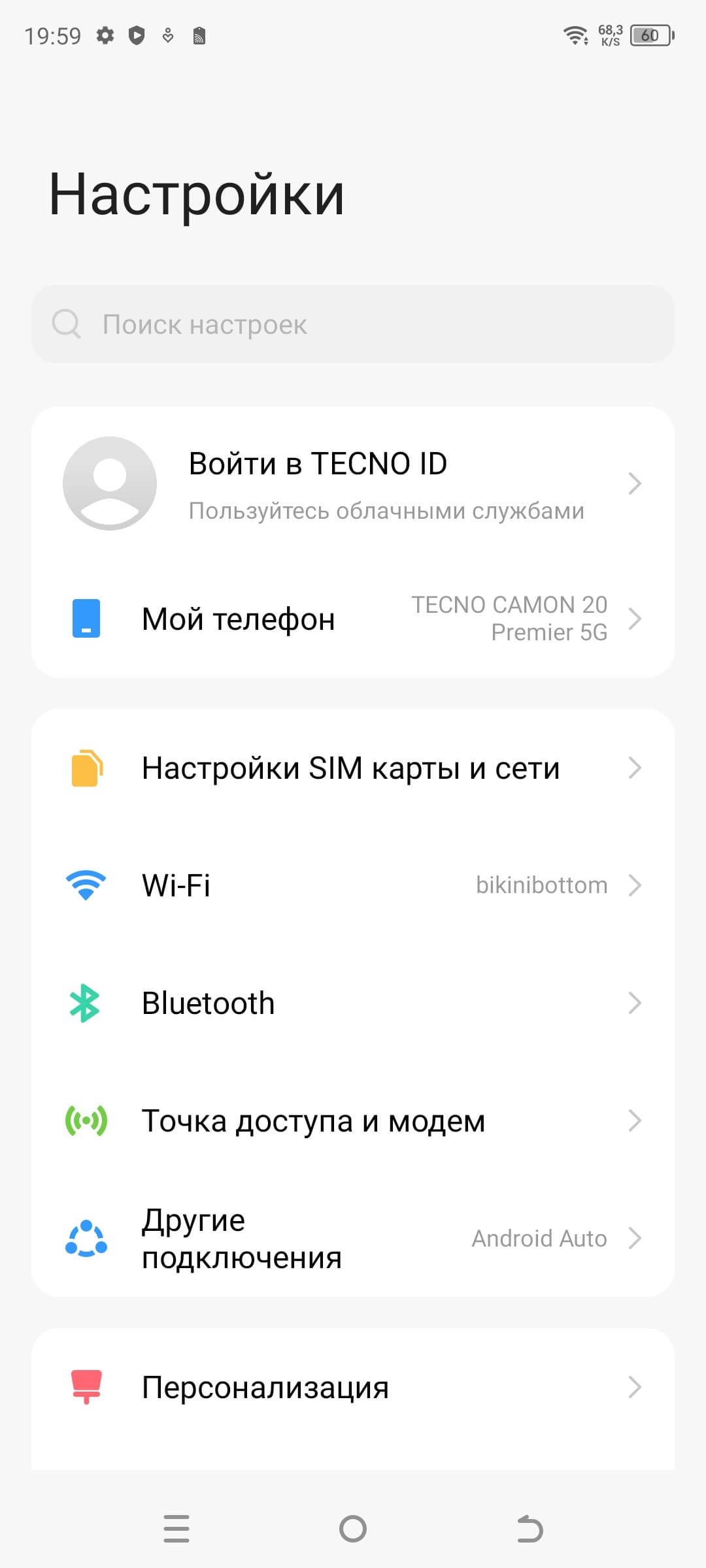Show recent apps
The width and height of the screenshot is (706, 1568).
[176, 1529]
